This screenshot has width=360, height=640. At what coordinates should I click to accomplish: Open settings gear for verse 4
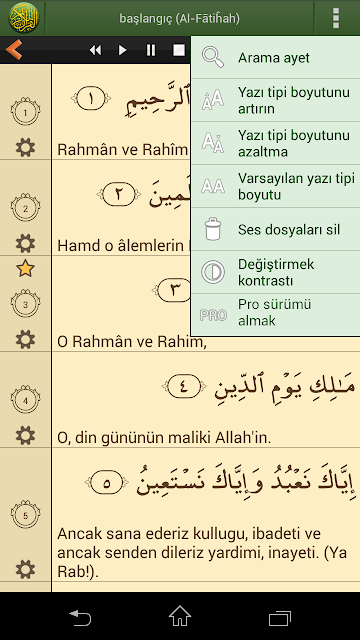pyautogui.click(x=25, y=435)
